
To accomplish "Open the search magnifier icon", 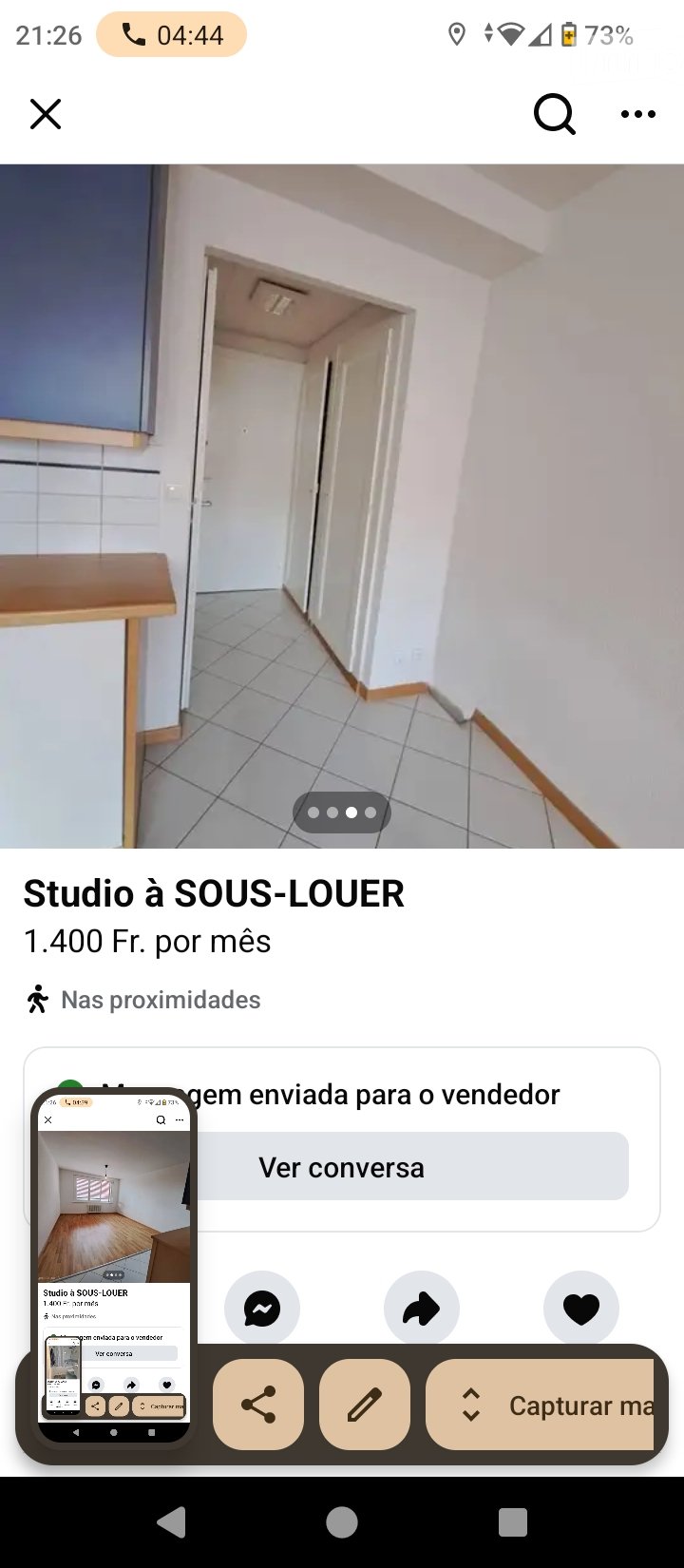I will pyautogui.click(x=554, y=115).
